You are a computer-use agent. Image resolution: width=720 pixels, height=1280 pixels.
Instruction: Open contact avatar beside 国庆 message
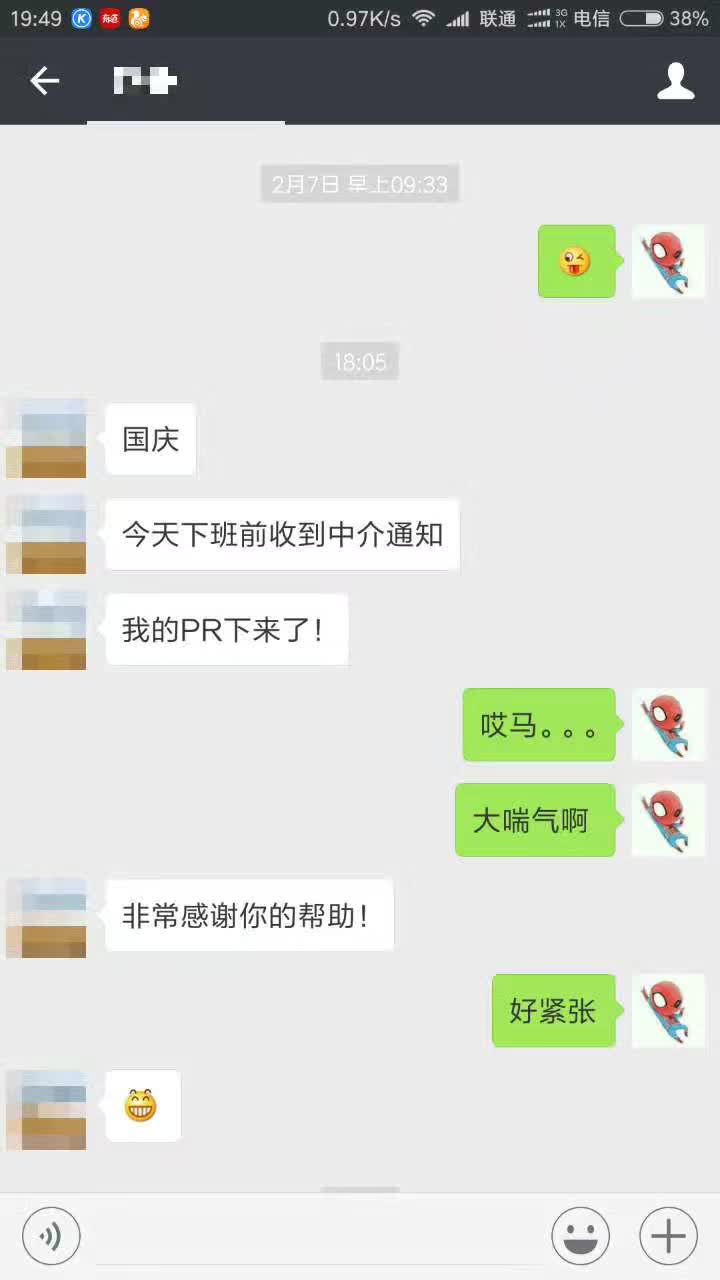click(x=46, y=439)
